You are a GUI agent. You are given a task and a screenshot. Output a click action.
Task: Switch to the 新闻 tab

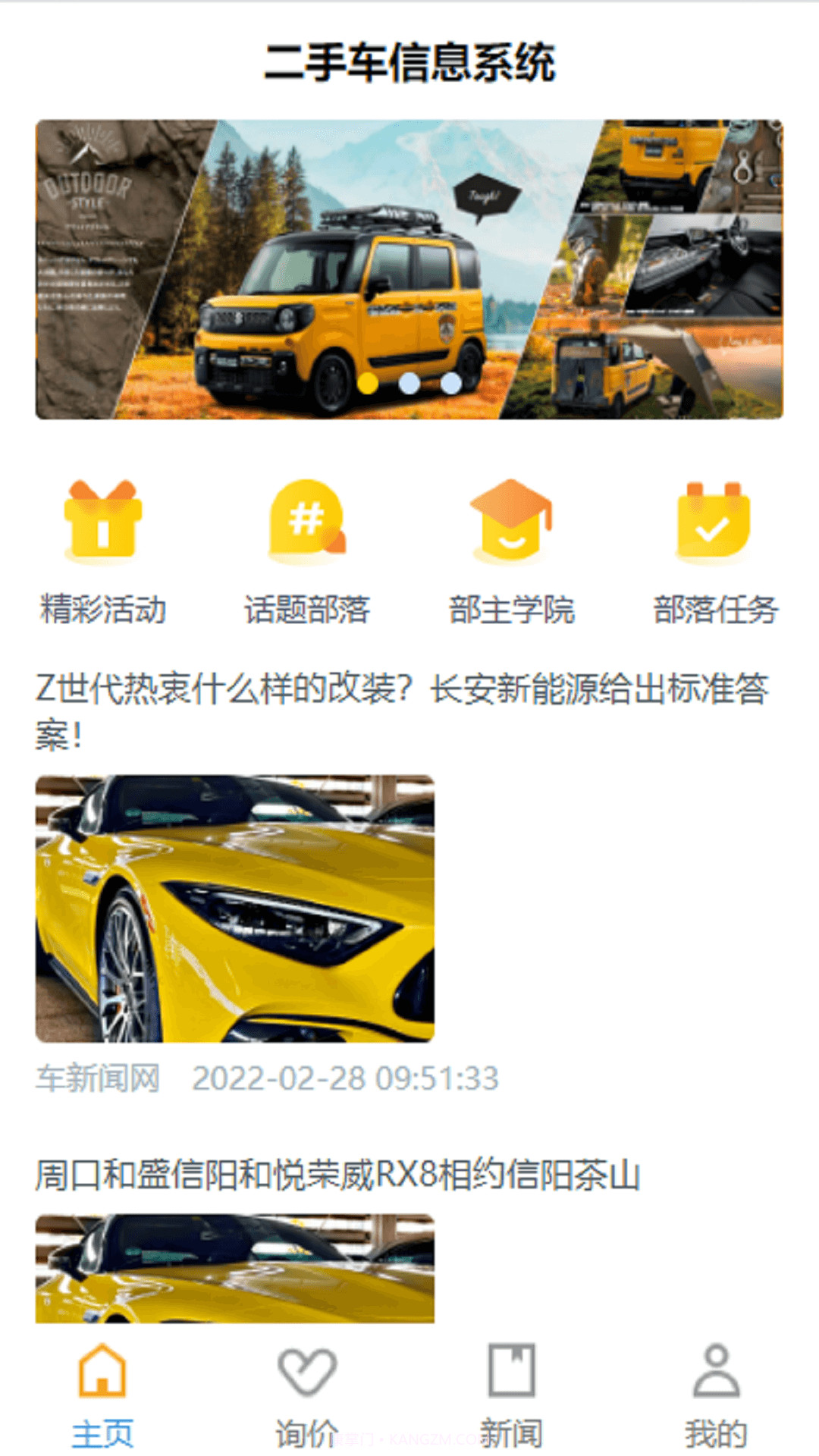511,1429
